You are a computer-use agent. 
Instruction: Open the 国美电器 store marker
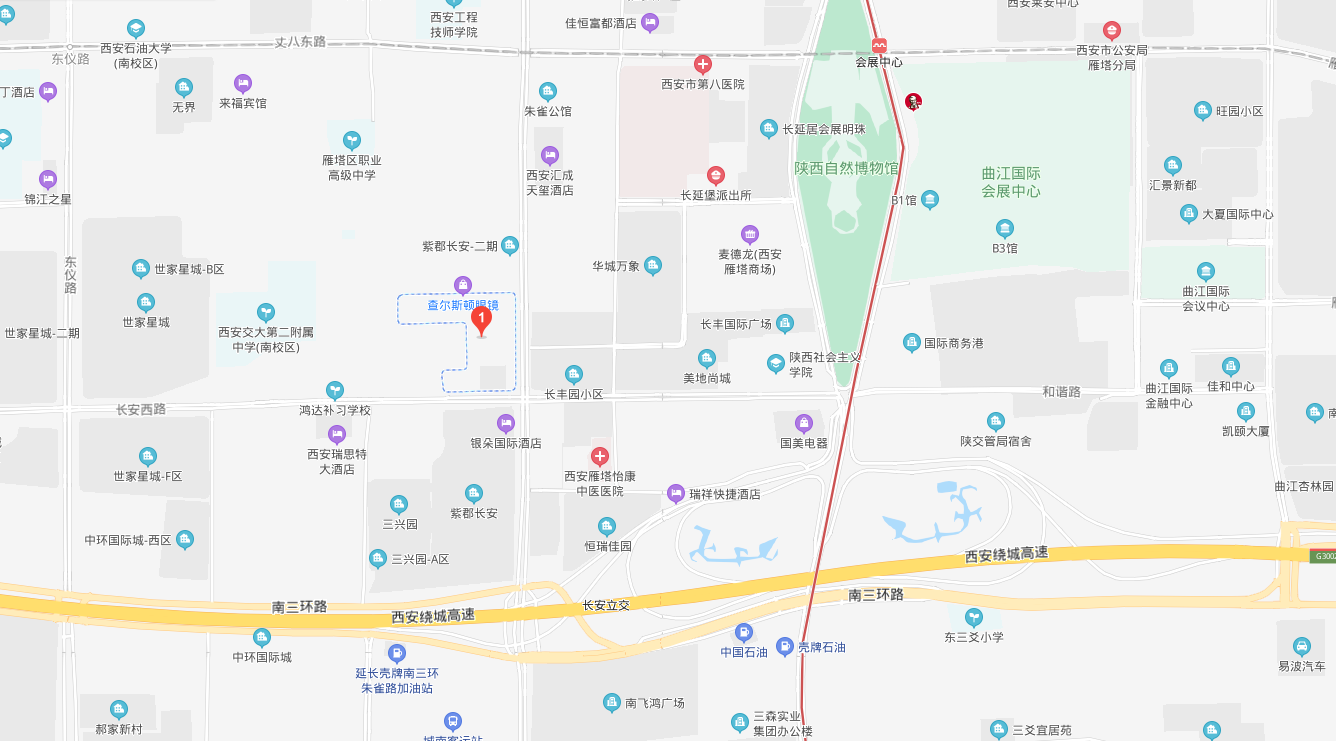(804, 423)
